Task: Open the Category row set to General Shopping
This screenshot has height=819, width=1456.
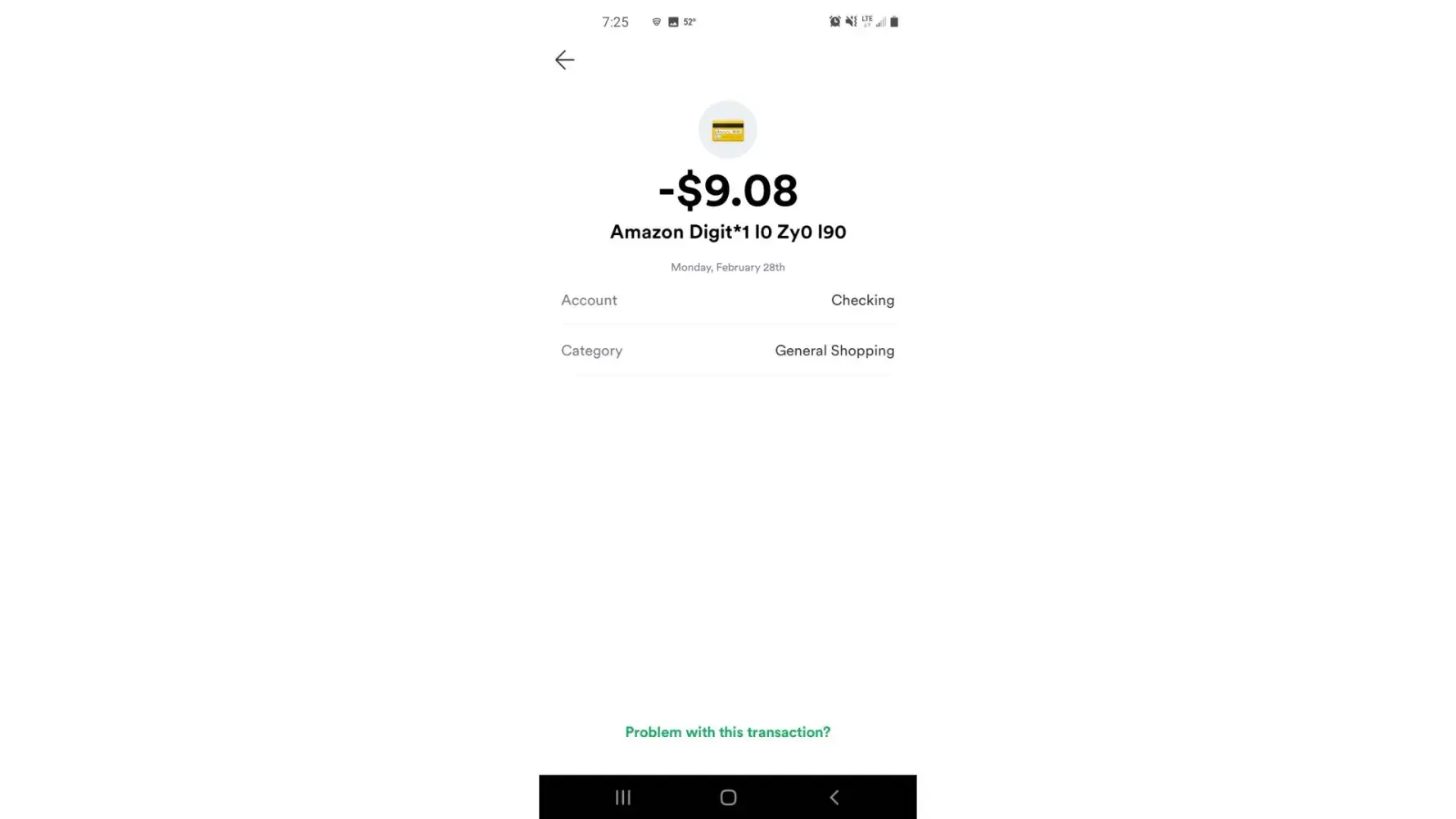Action: tap(727, 351)
